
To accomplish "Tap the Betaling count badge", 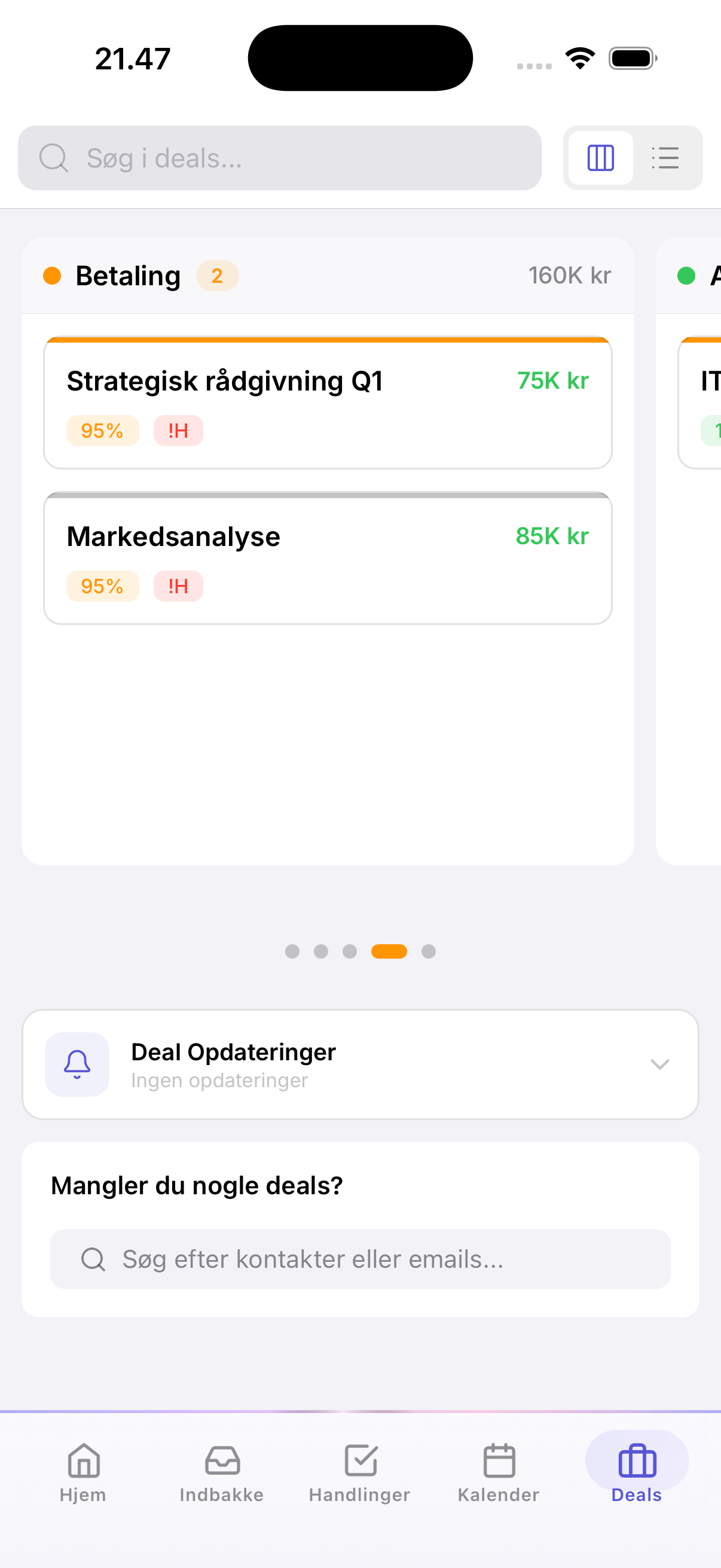I will point(217,275).
